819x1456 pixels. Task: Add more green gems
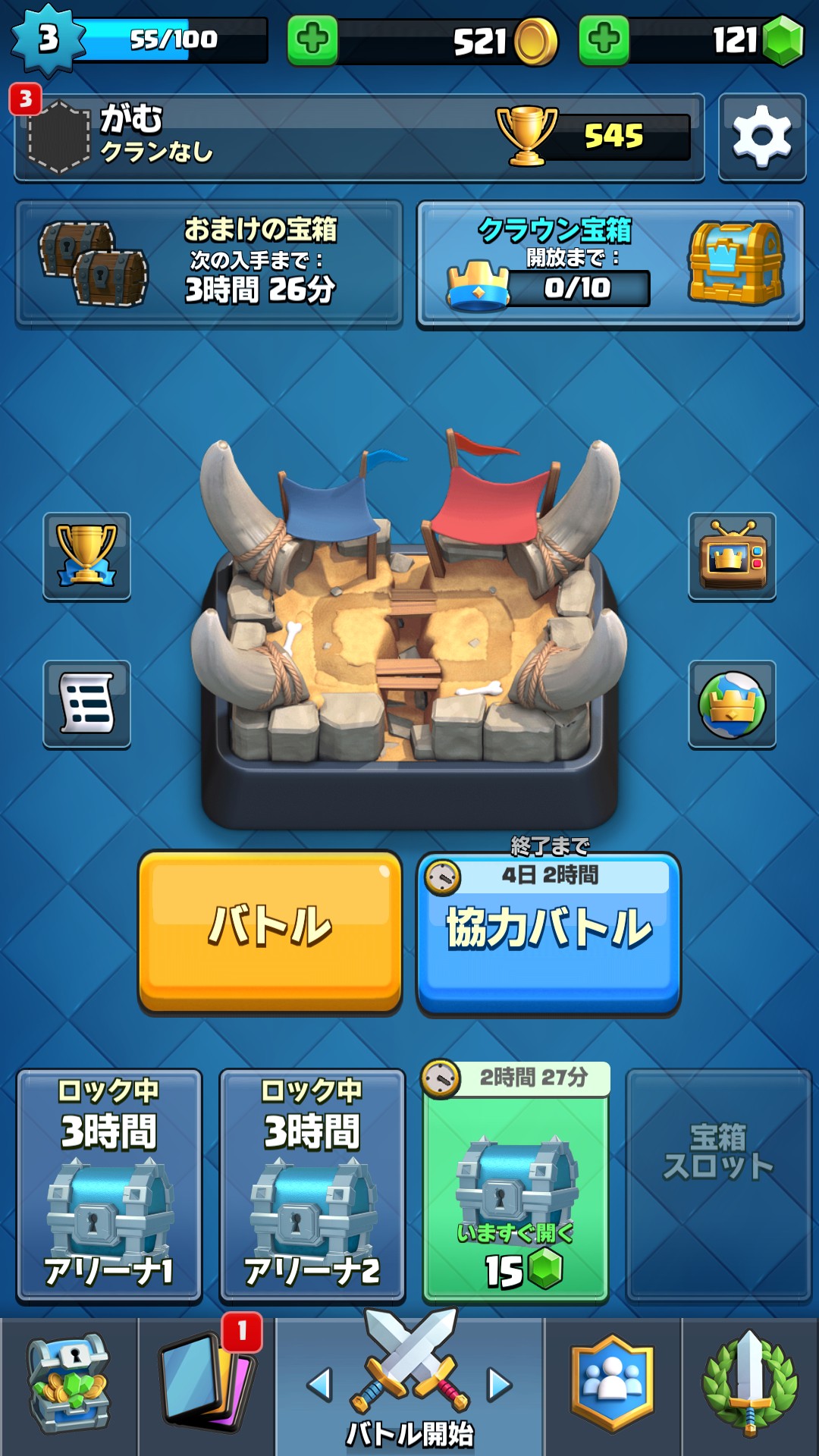click(x=604, y=39)
